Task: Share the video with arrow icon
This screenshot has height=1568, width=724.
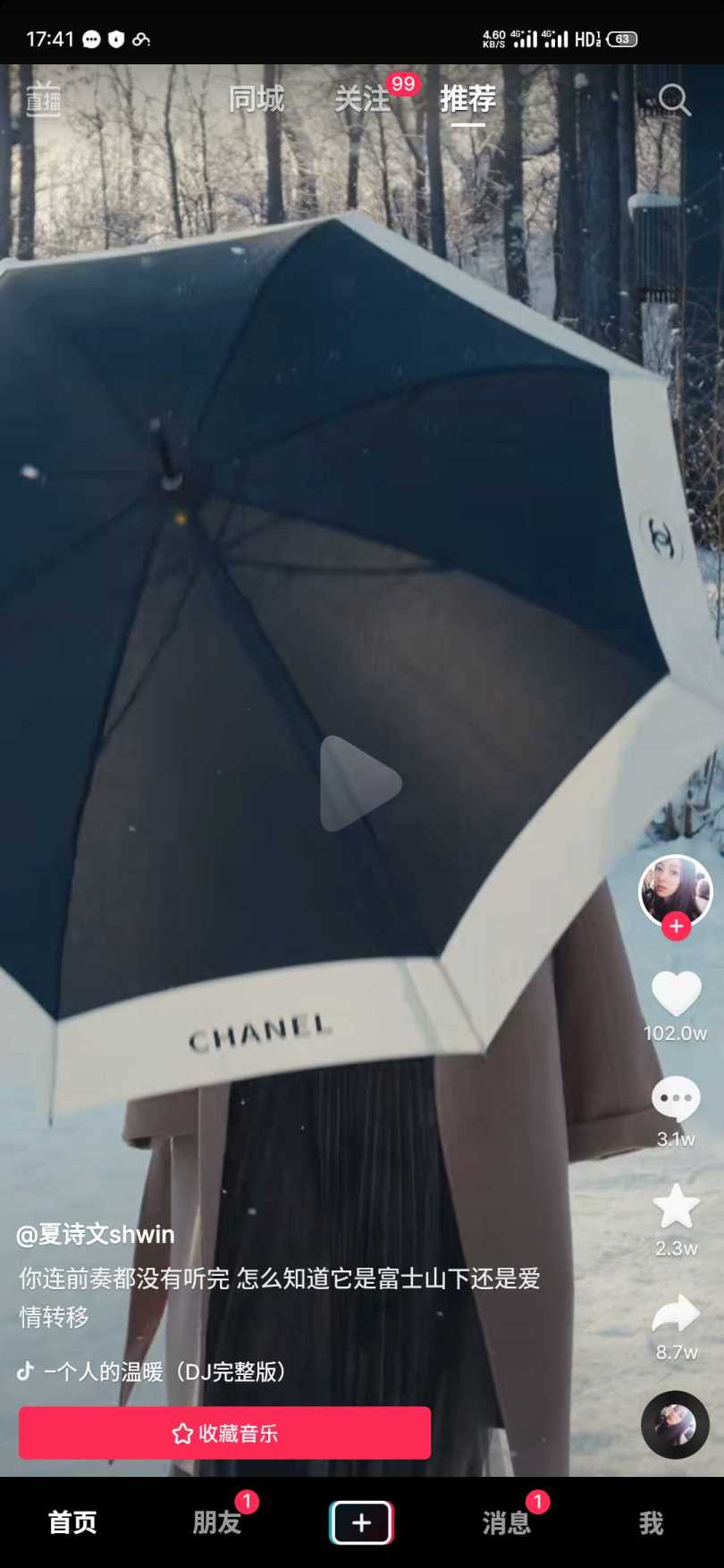Action: pos(676,1313)
